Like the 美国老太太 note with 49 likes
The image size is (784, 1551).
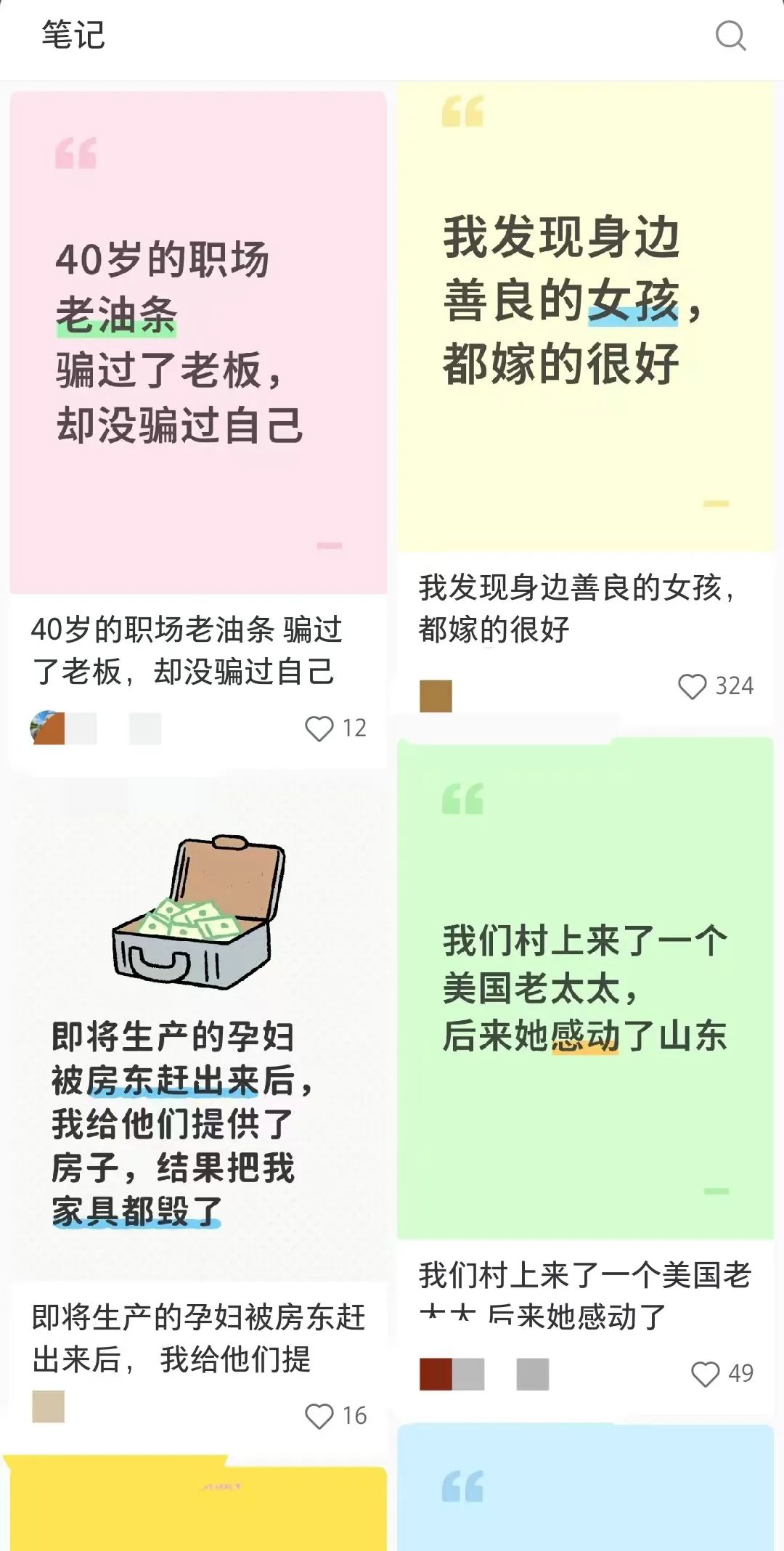coord(705,1374)
